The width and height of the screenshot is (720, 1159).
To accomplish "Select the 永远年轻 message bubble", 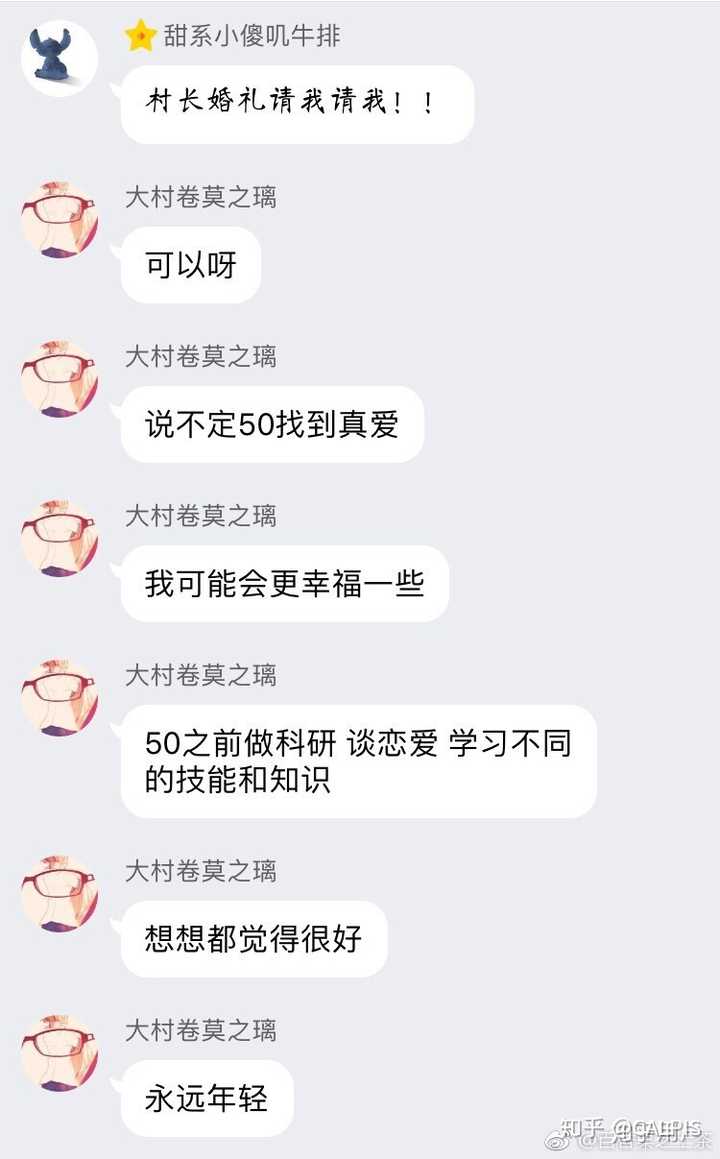I will click(x=206, y=1098).
